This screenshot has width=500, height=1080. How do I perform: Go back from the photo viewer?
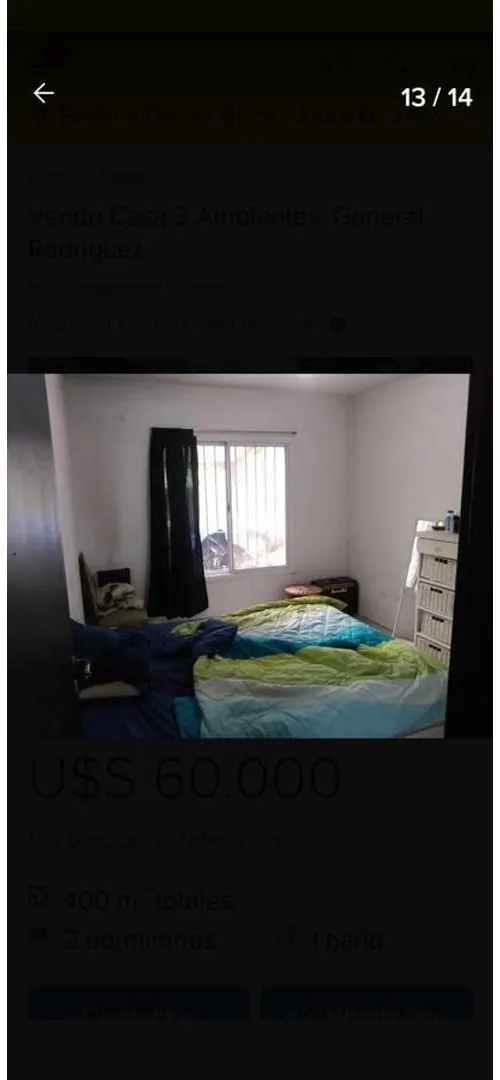tap(43, 93)
